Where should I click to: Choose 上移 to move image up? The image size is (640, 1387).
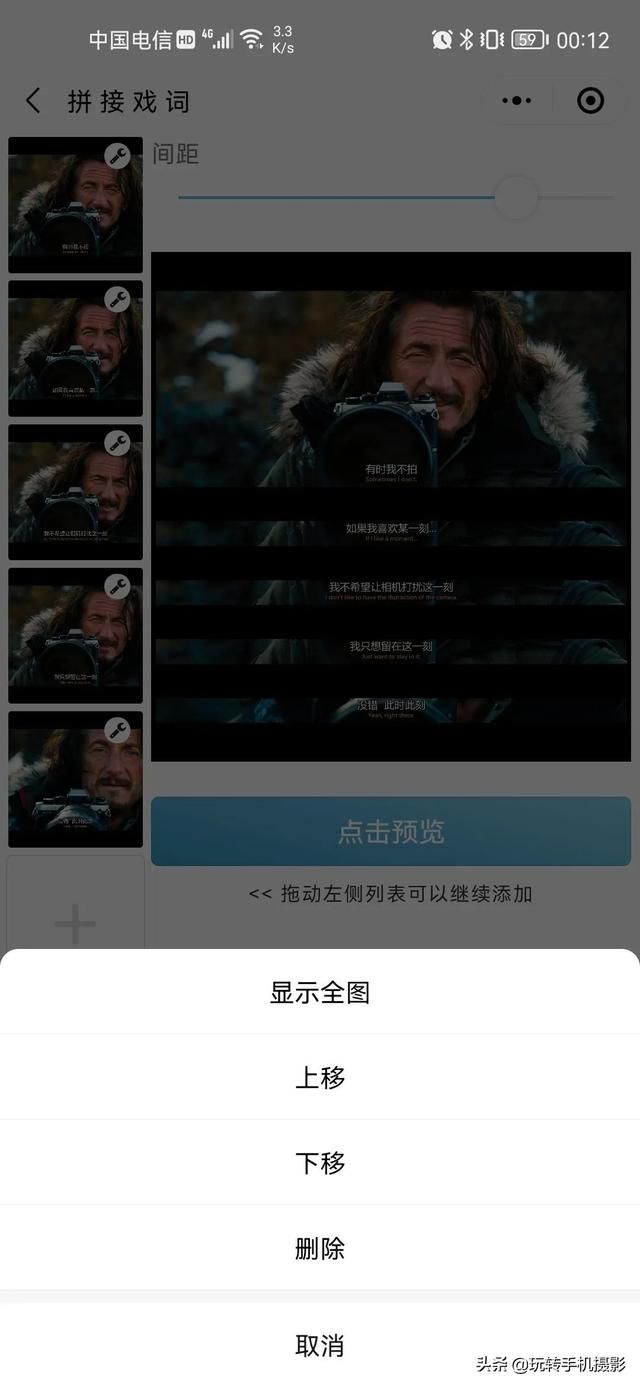click(320, 1077)
